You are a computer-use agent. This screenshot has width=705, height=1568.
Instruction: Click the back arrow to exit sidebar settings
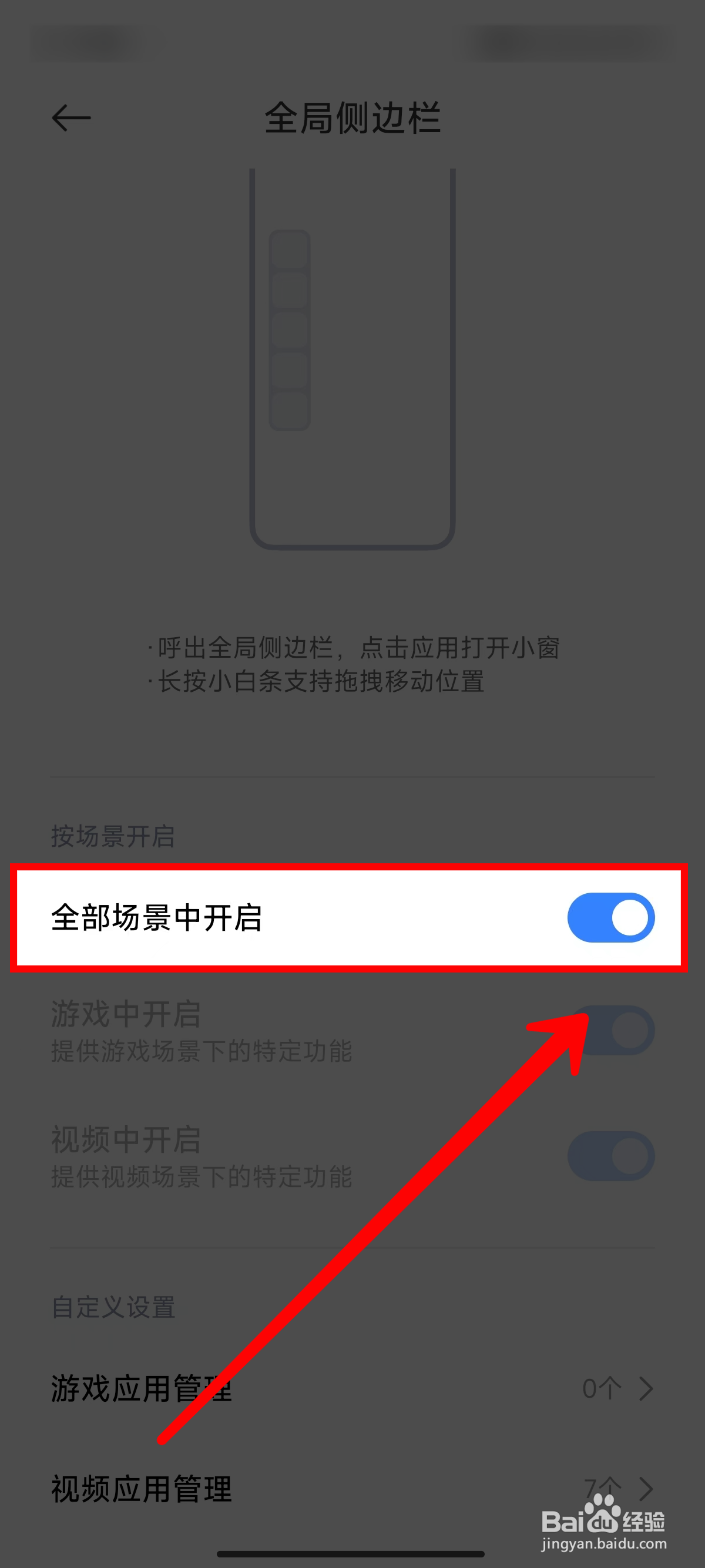[71, 117]
